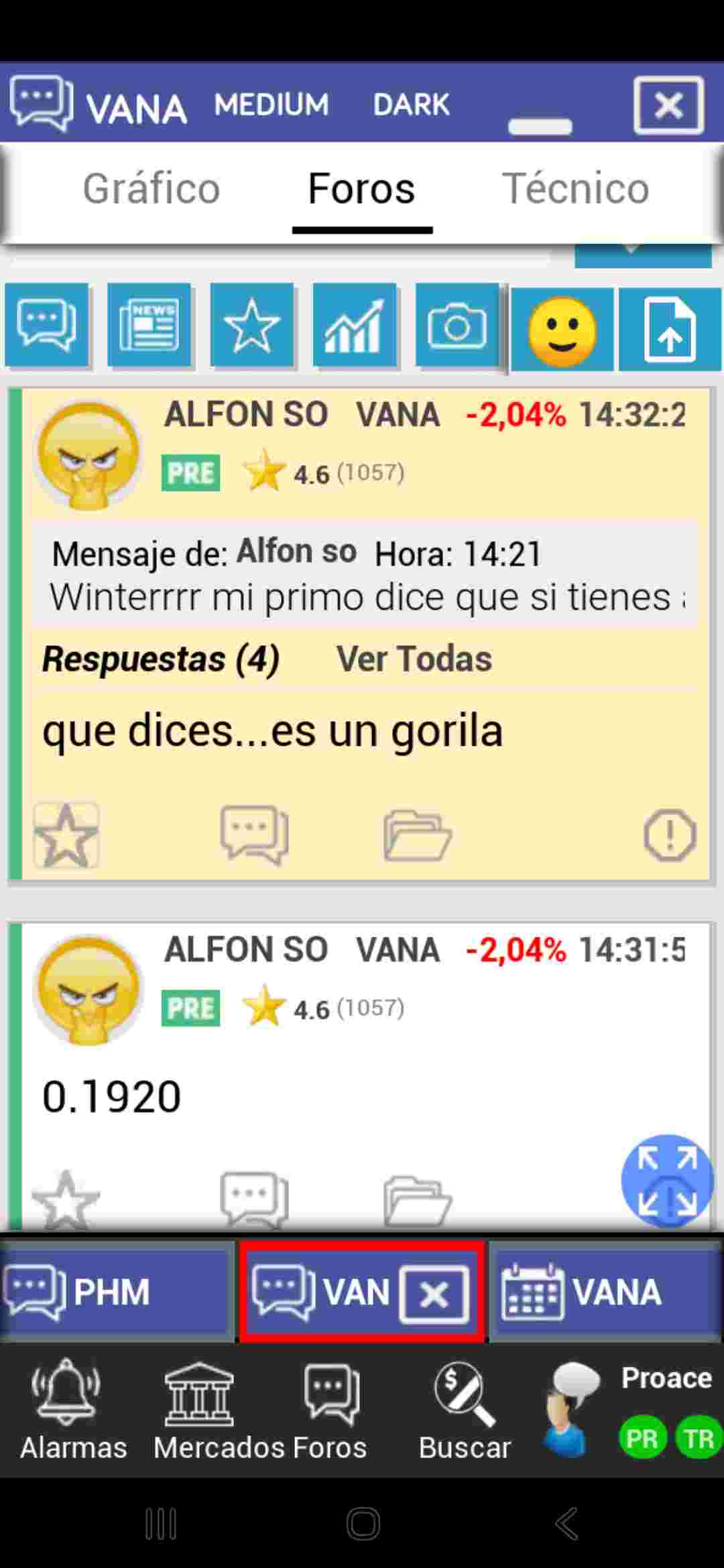This screenshot has width=724, height=1568.
Task: Switch to the Técnico tab
Action: (x=575, y=188)
